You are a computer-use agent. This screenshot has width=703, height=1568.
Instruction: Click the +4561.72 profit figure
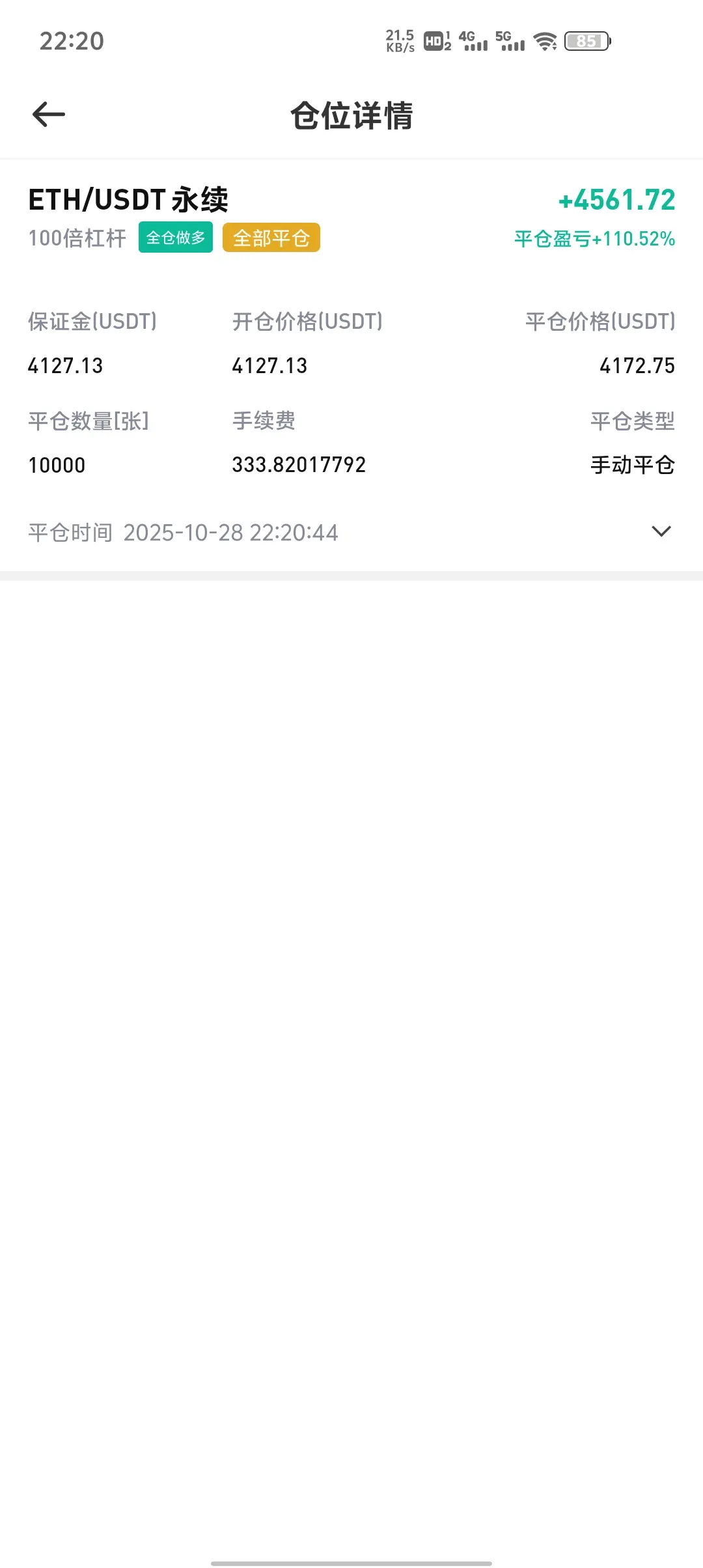point(617,199)
